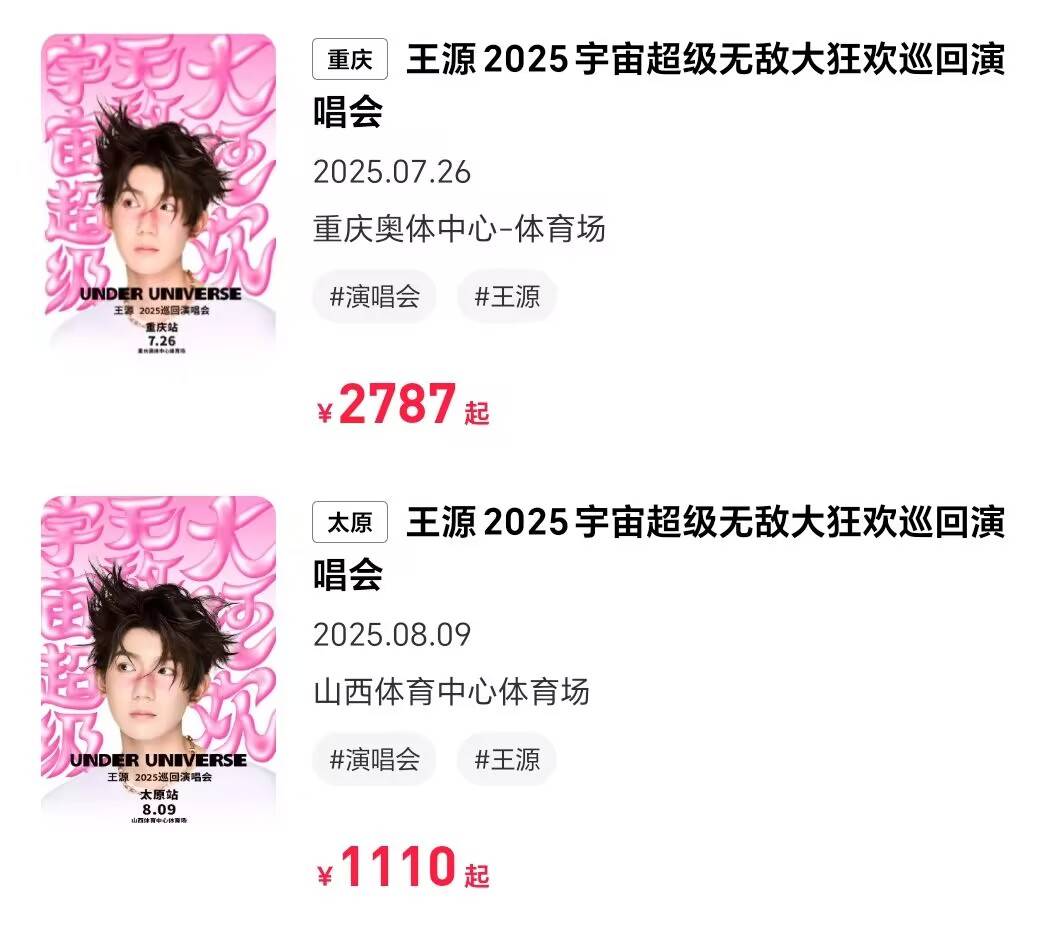Select #演唱会 tag under the 重庆 listing
Viewport: 1058px width, 943px height.
click(375, 297)
